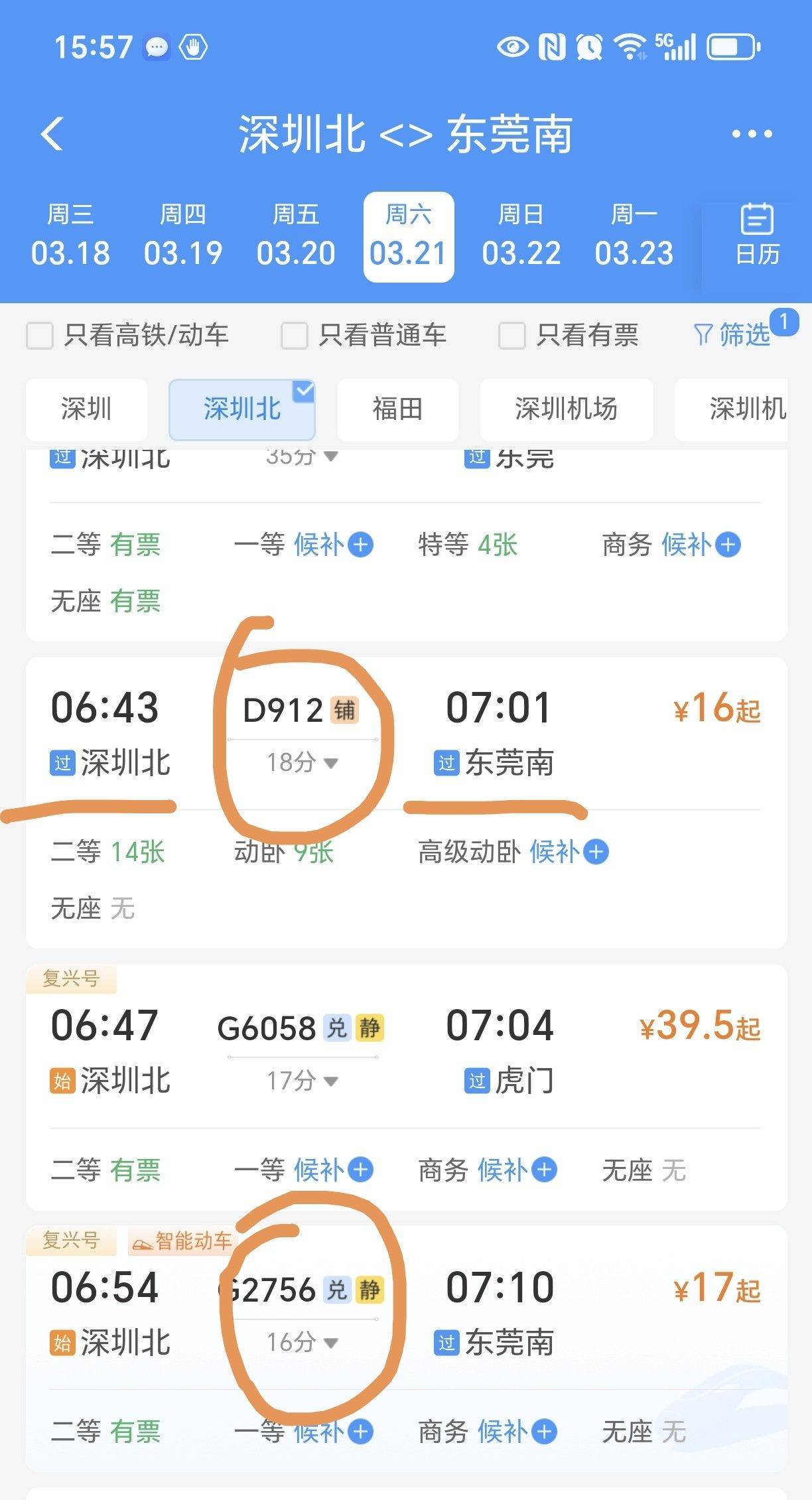Image resolution: width=812 pixels, height=1500 pixels.
Task: Select date 周一 03.23
Action: 634,236
